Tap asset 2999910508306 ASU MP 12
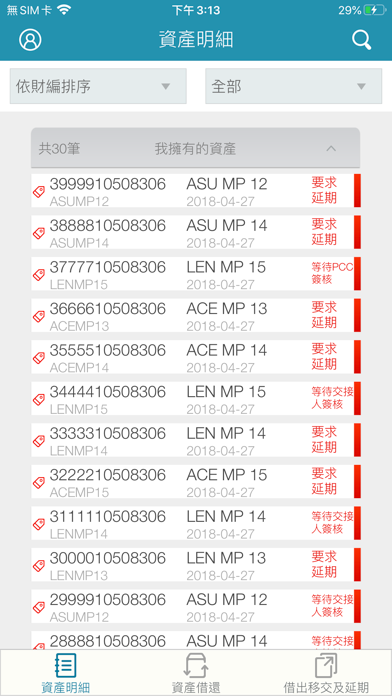 tap(196, 606)
